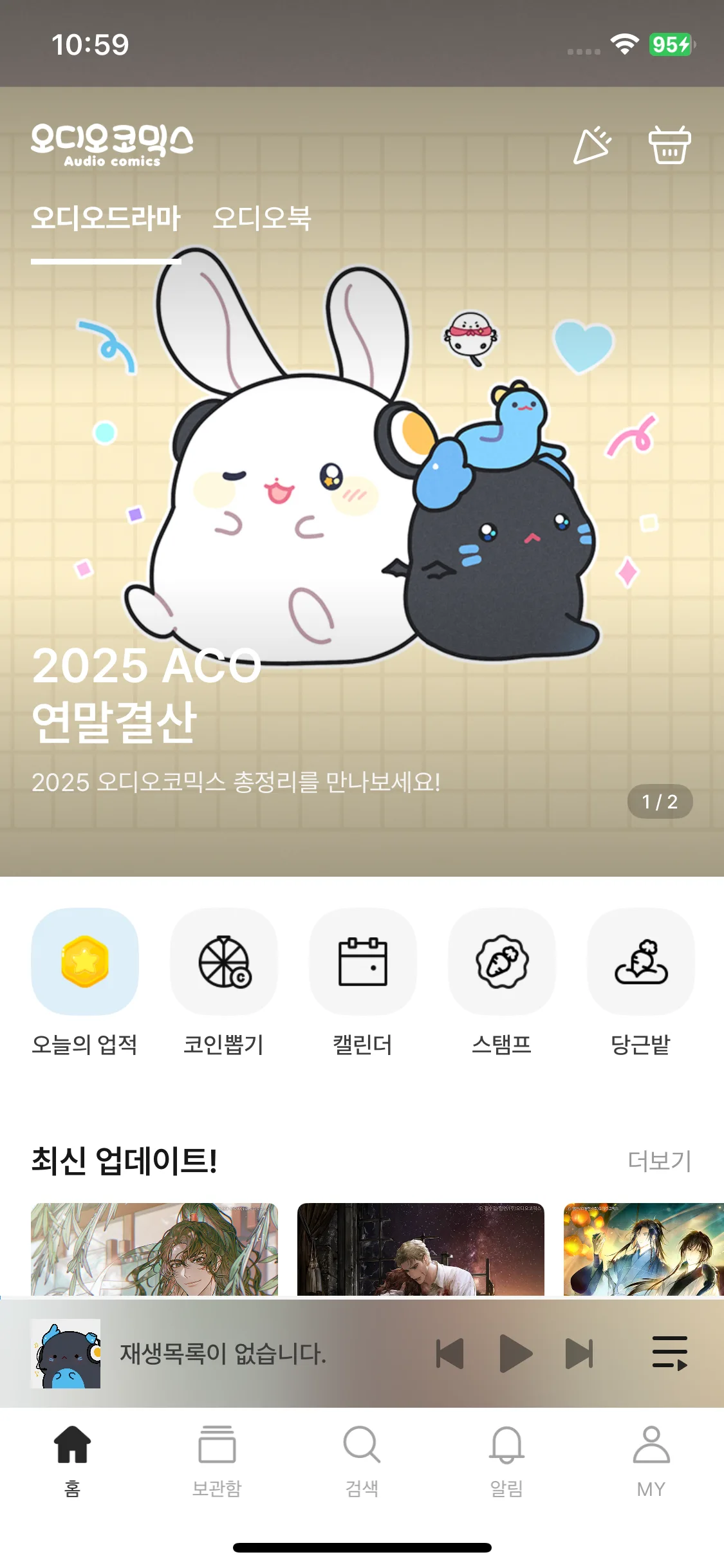Open the lantern festival artwork card
Image resolution: width=724 pixels, height=1568 pixels.
[x=644, y=1249]
